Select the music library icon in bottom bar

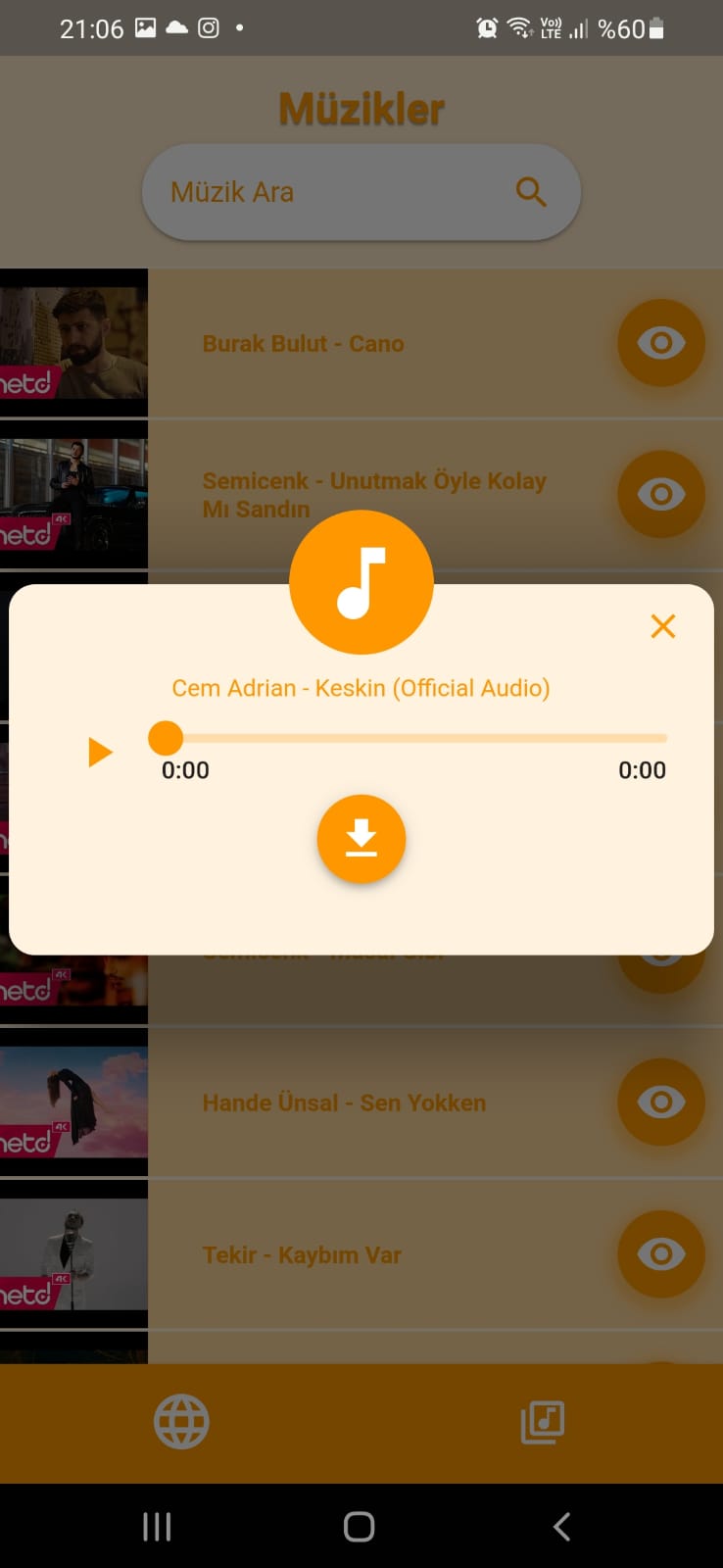click(542, 1422)
